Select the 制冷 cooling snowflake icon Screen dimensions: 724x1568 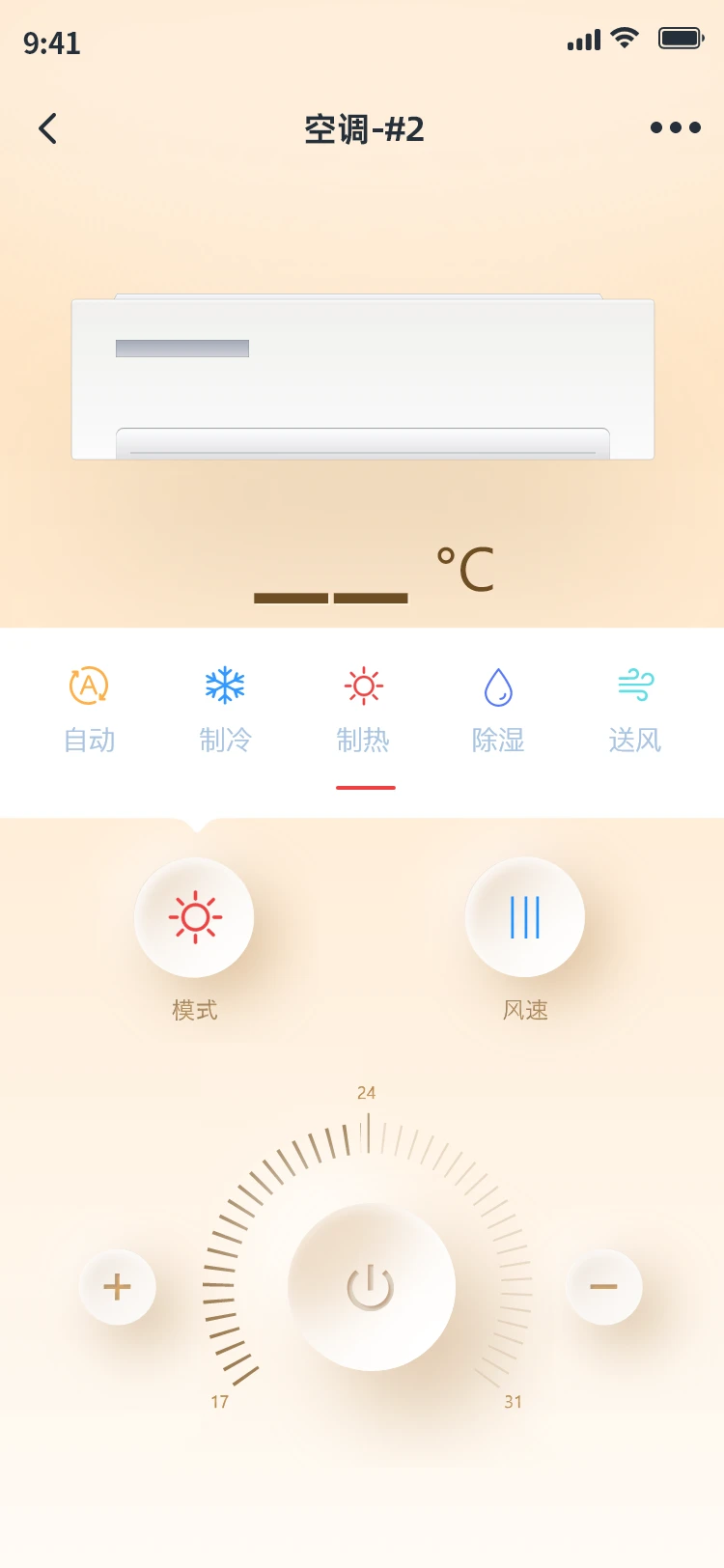coord(224,686)
